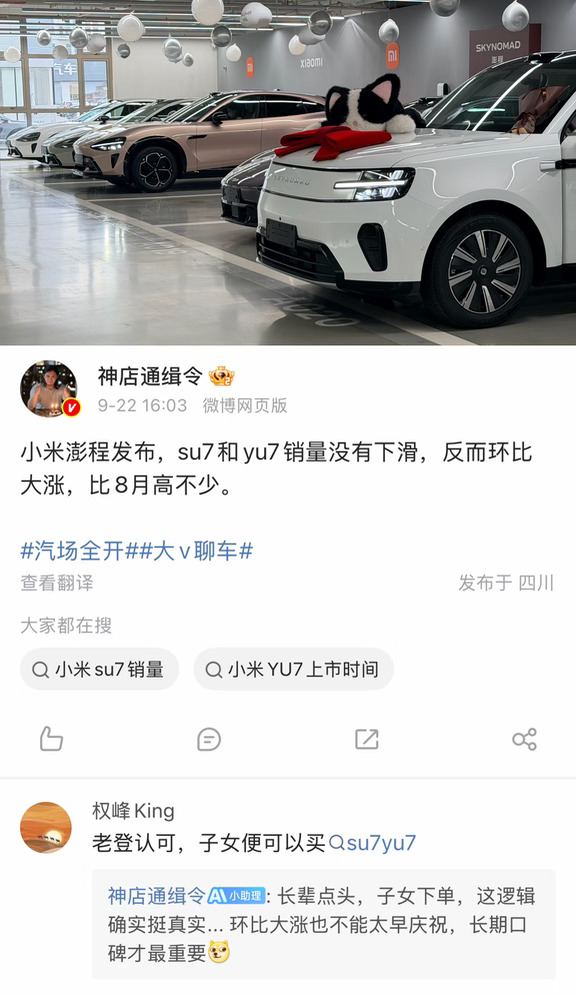576x996 pixels.
Task: Repost using the forward icon
Action: click(366, 739)
